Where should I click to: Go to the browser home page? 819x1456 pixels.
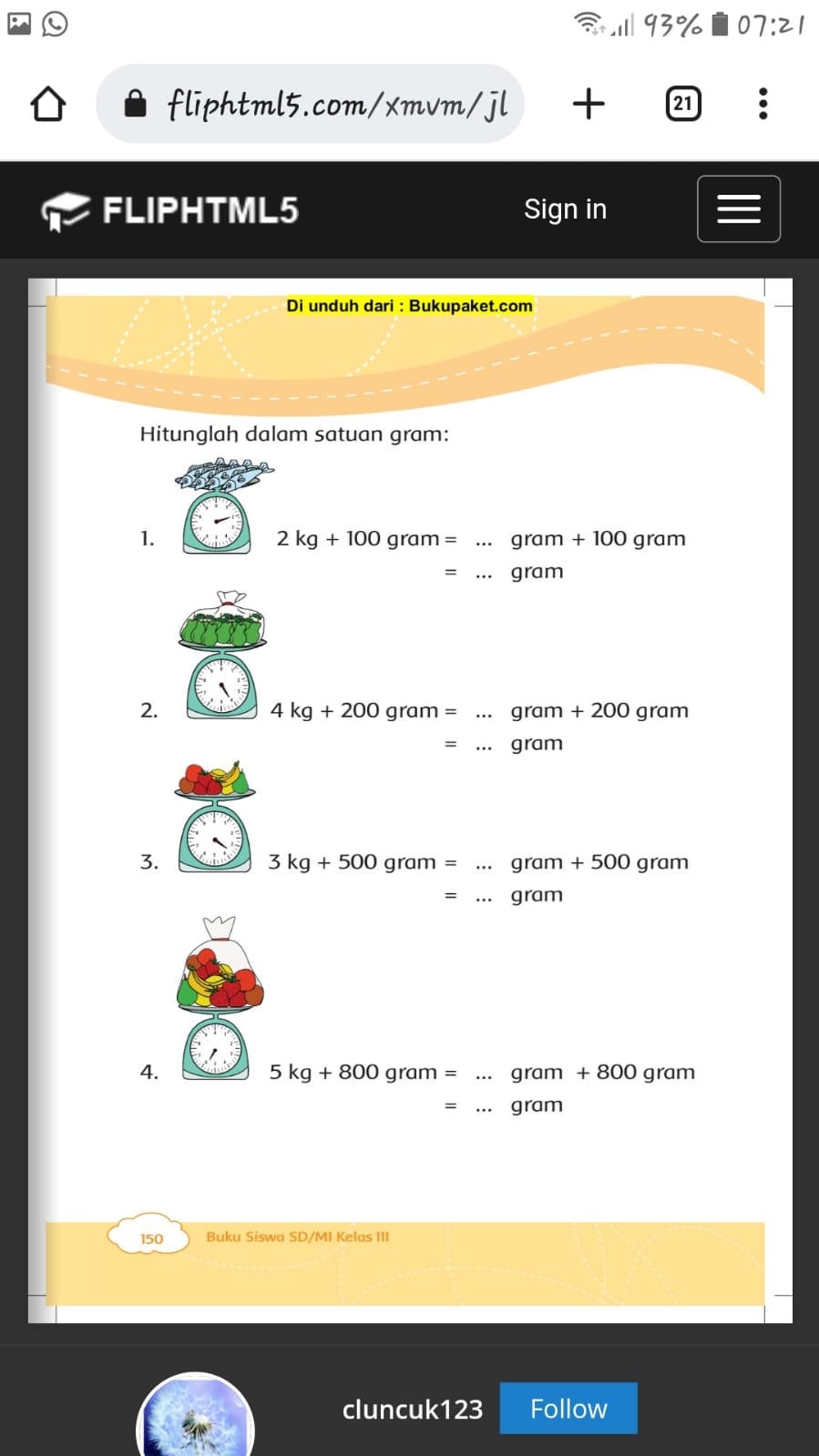48,104
